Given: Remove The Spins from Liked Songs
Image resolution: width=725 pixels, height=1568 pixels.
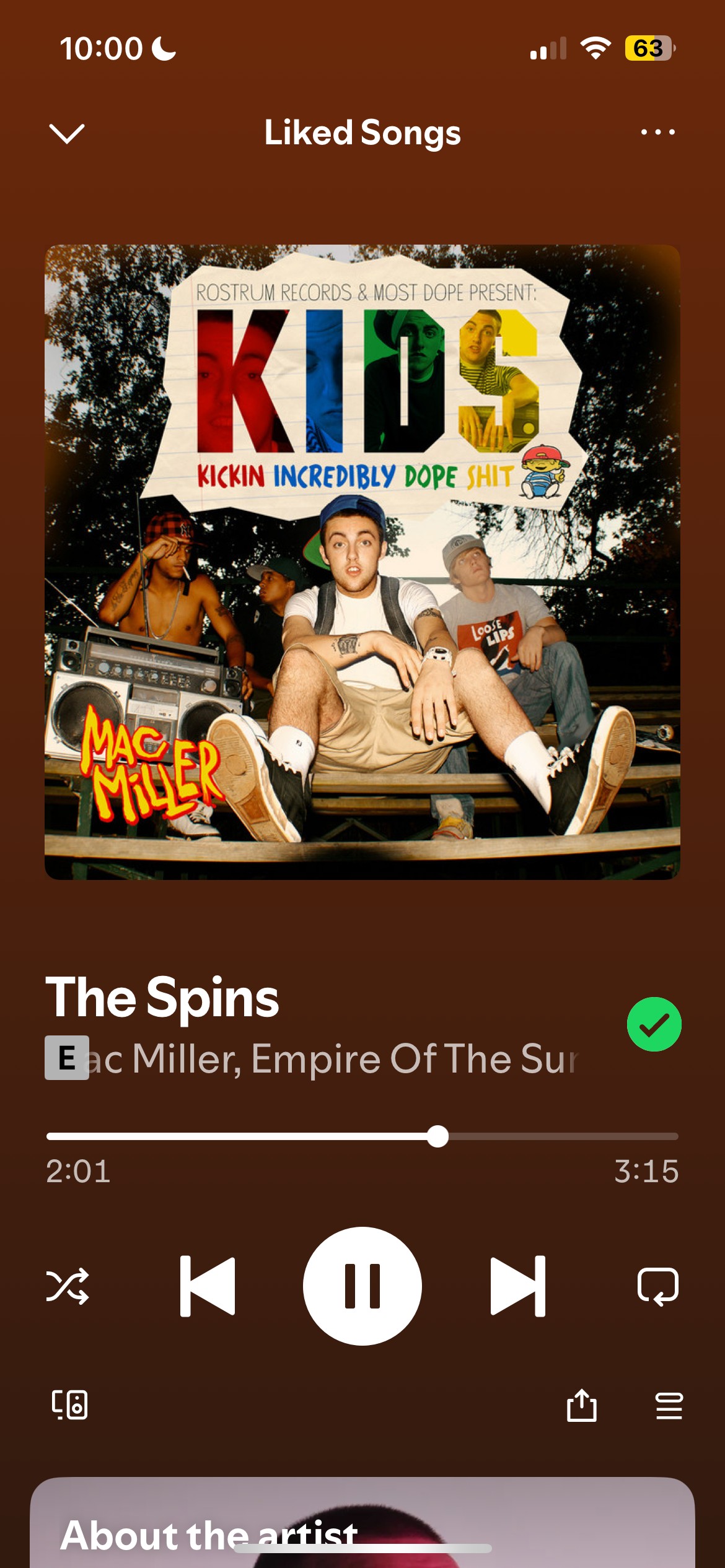Looking at the screenshot, I should pyautogui.click(x=654, y=1024).
